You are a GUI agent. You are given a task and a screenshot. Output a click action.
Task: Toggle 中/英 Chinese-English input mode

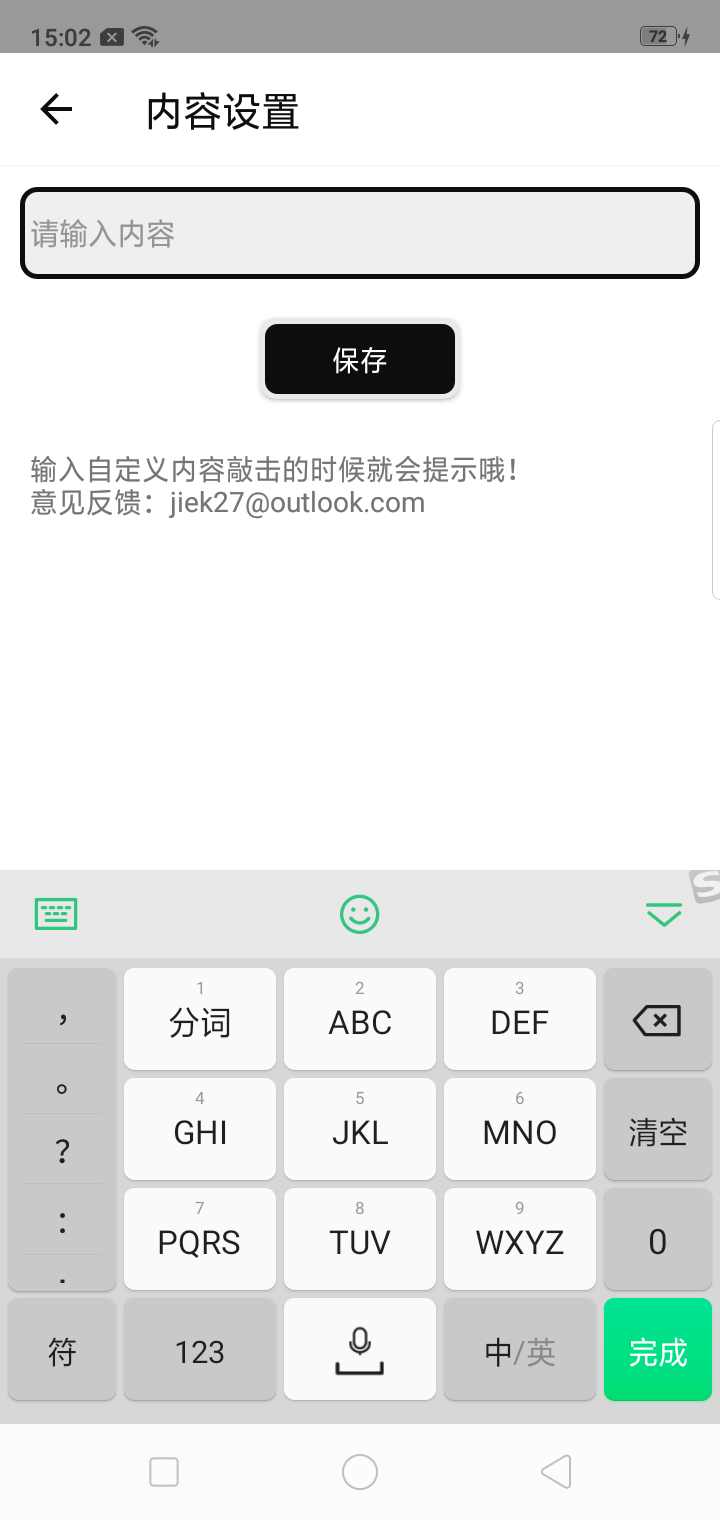click(519, 1349)
